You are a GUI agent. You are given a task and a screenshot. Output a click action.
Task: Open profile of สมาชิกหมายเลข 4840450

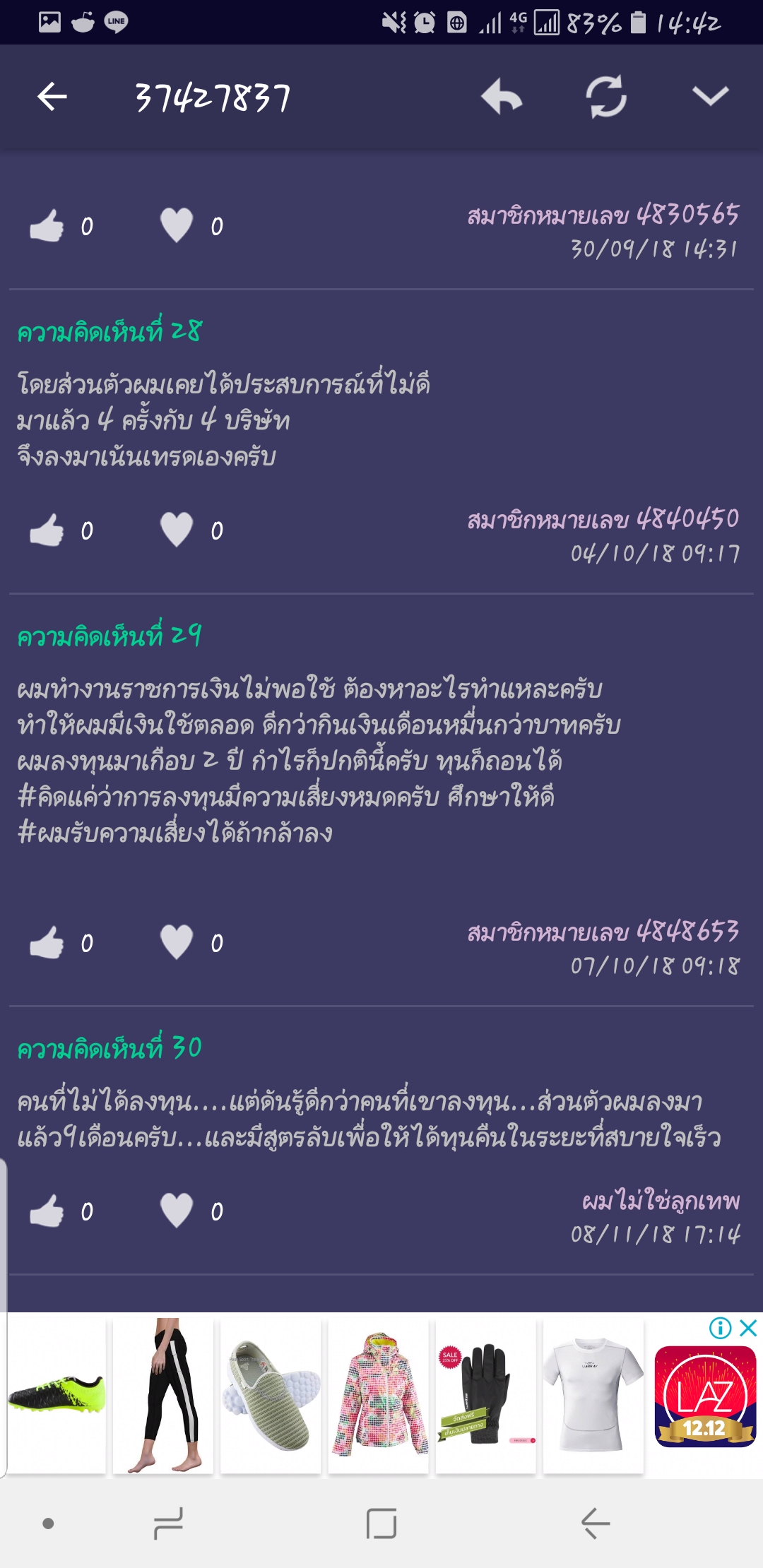tap(603, 520)
